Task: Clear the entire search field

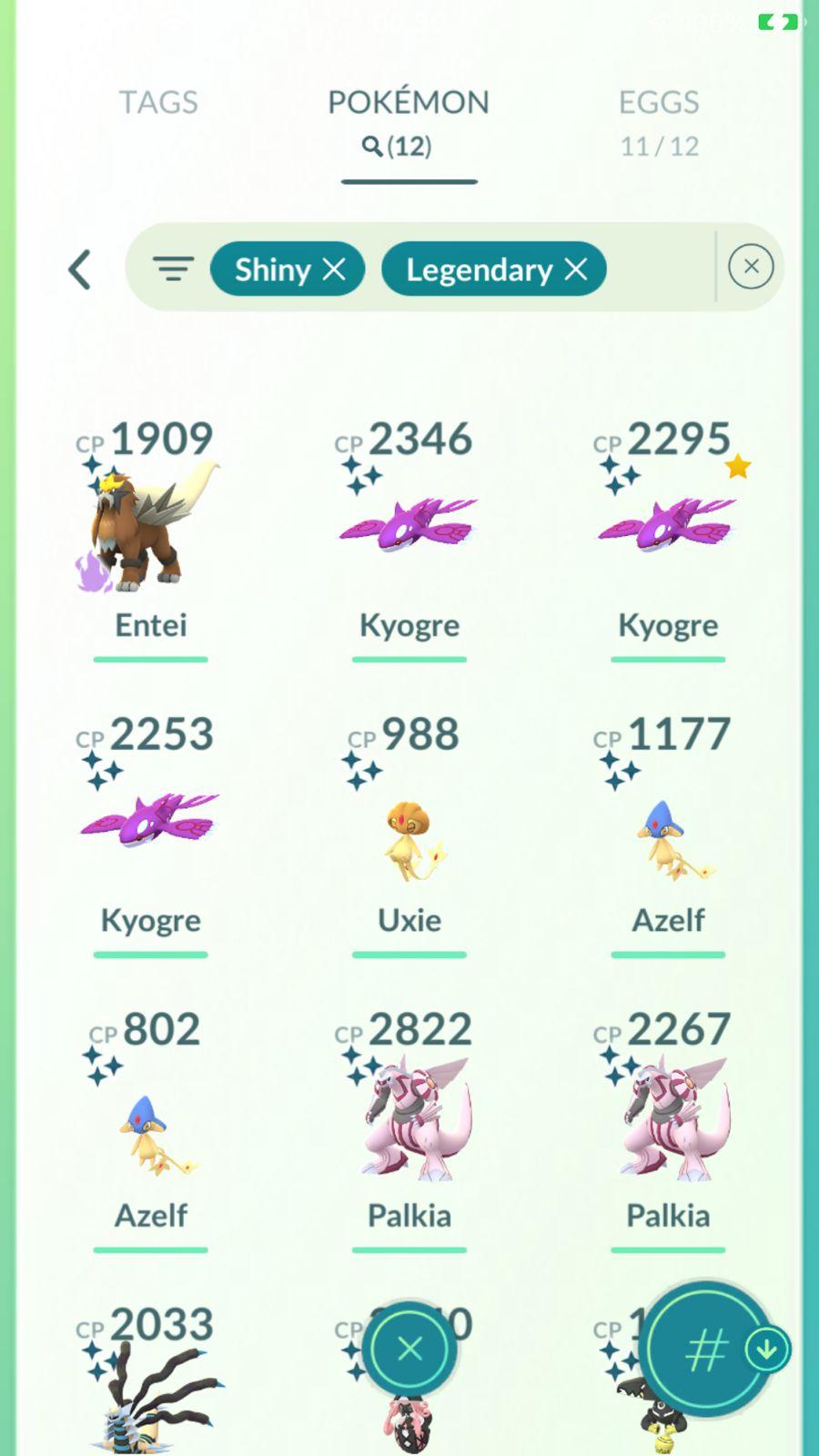Action: [x=751, y=267]
